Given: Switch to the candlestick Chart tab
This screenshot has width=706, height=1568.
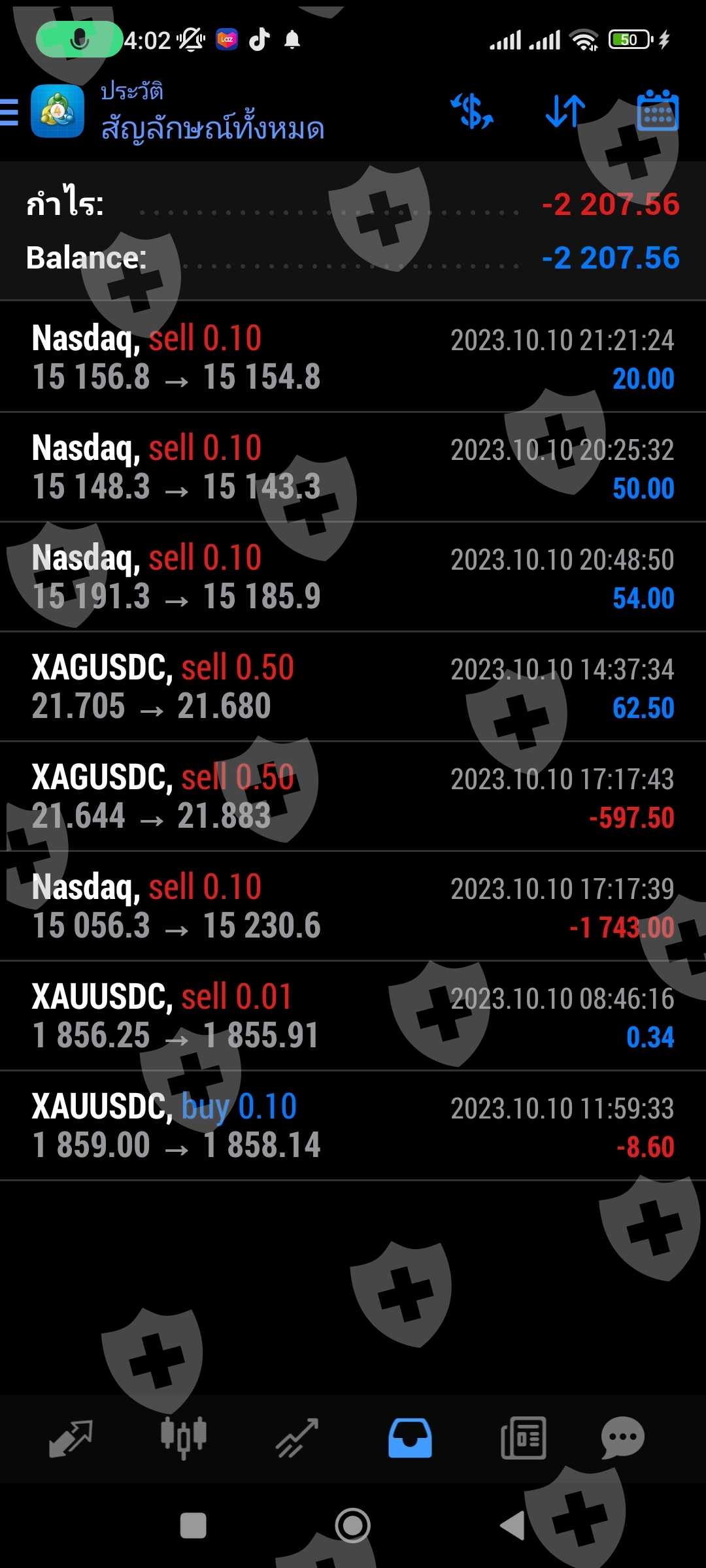Looking at the screenshot, I should pyautogui.click(x=184, y=1438).
